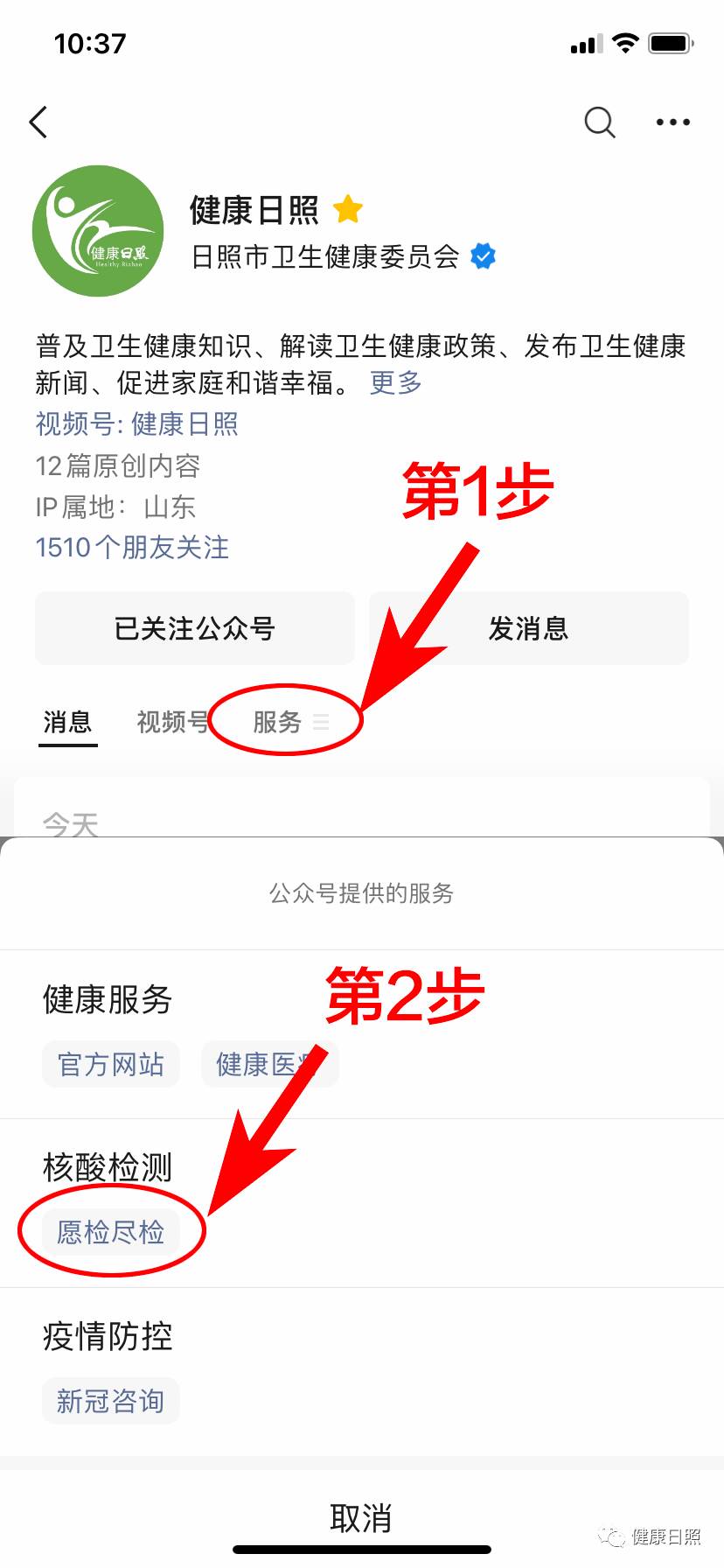The height and width of the screenshot is (1568, 724).
Task: Open the three-dot overflow menu
Action: click(x=673, y=122)
